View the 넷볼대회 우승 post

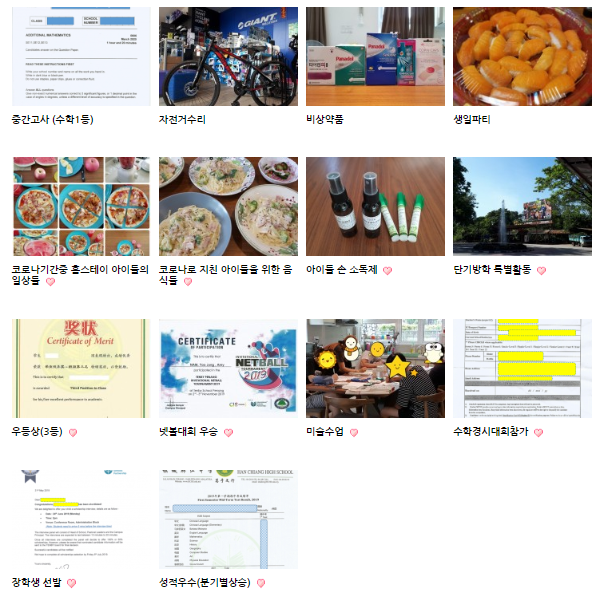pyautogui.click(x=228, y=368)
